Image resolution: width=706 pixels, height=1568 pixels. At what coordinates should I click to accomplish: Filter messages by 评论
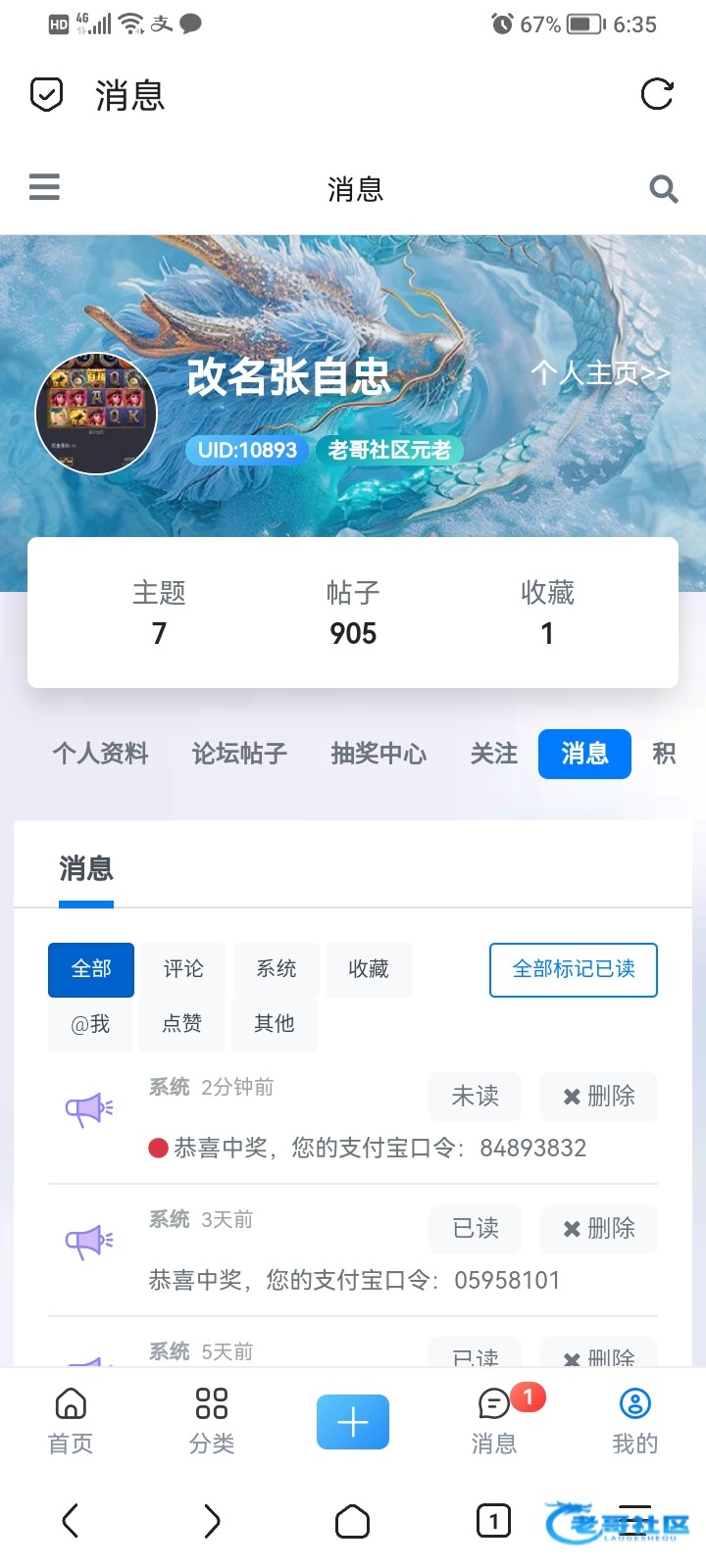coord(183,969)
